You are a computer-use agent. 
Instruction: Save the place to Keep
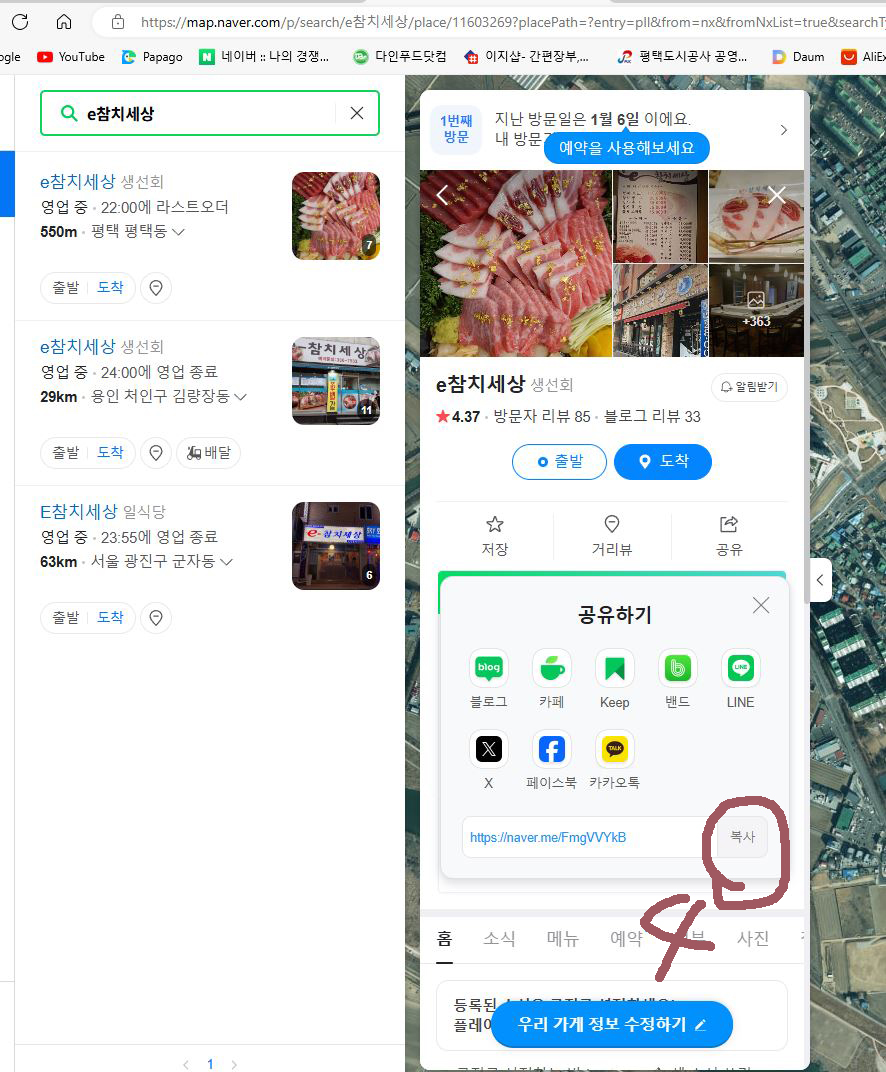pos(614,668)
